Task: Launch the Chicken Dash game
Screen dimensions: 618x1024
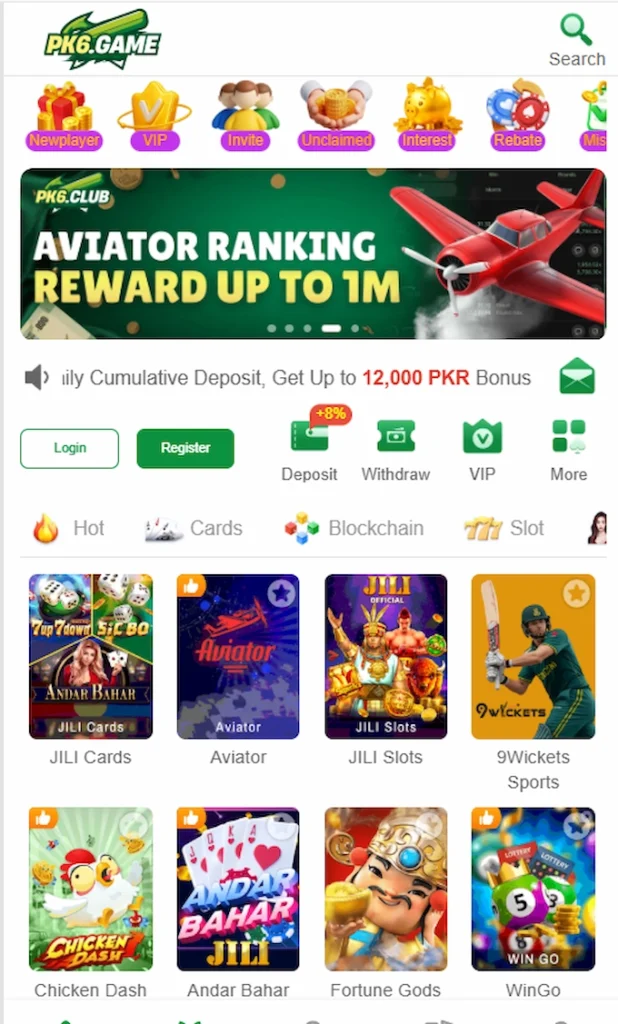Action: [91, 889]
